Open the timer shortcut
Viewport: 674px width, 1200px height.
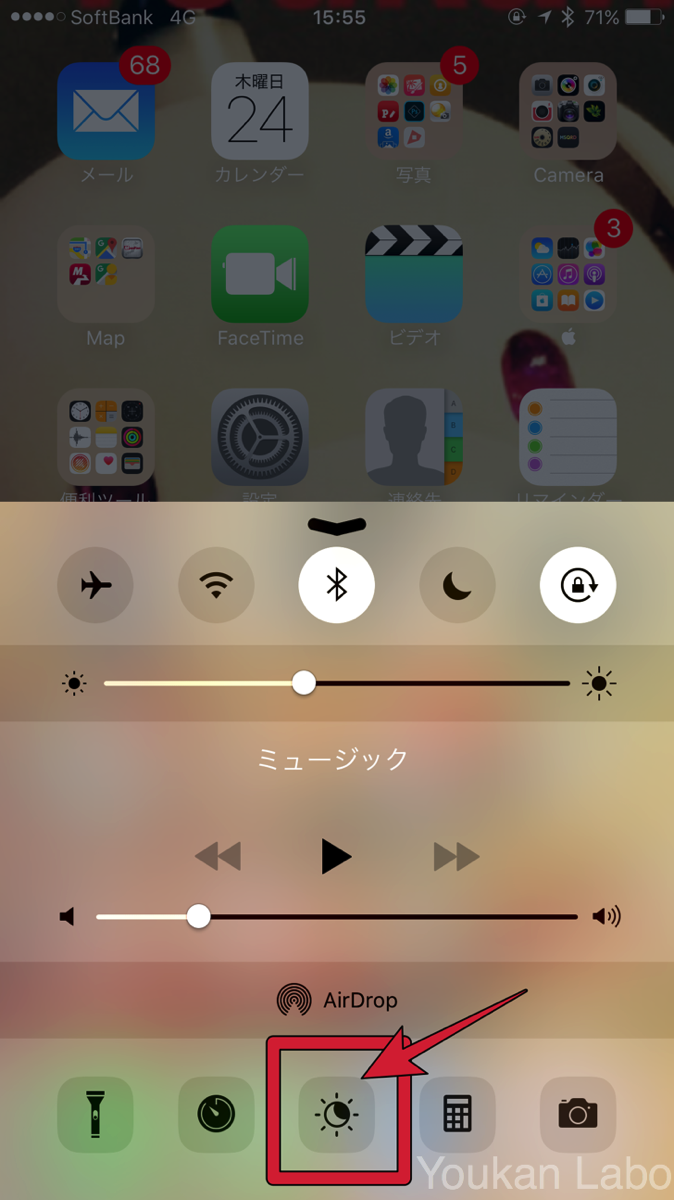(x=216, y=1114)
